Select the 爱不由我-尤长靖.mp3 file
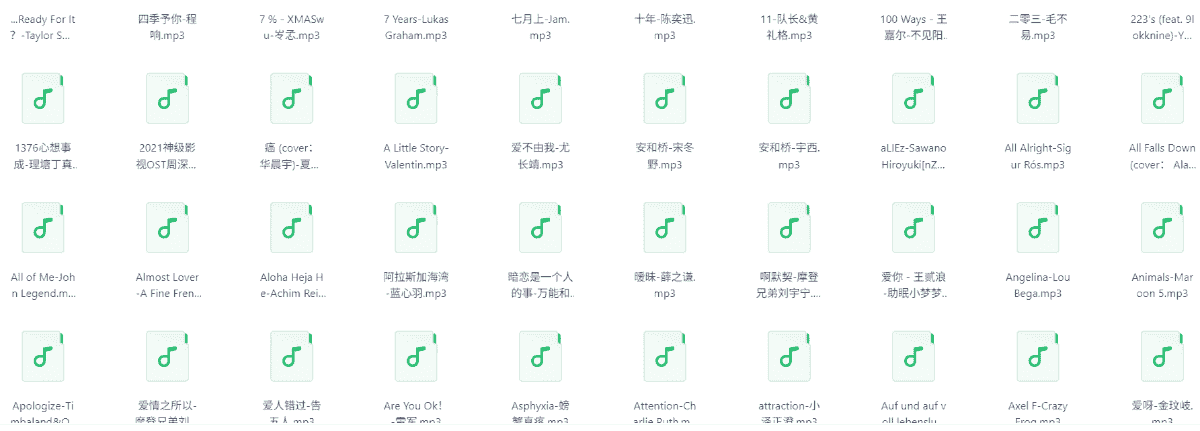1200x431 pixels. point(540,98)
